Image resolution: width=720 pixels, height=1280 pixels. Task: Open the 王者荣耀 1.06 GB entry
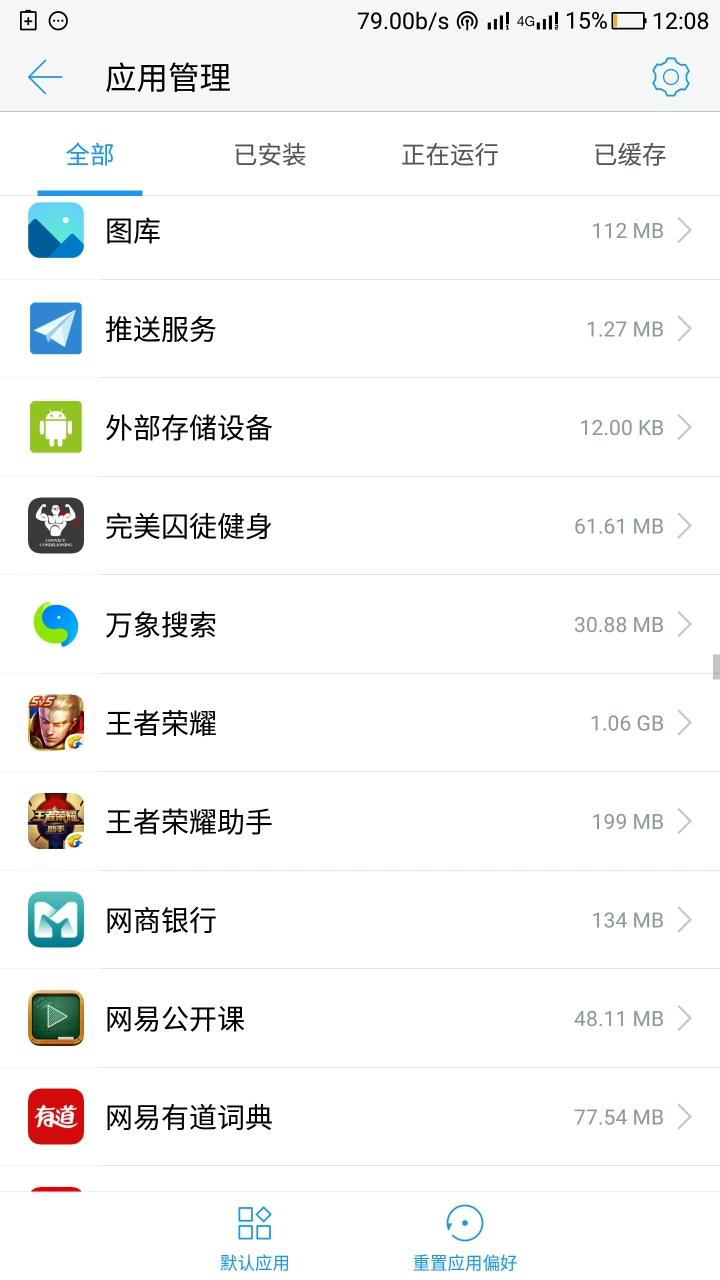(x=360, y=723)
